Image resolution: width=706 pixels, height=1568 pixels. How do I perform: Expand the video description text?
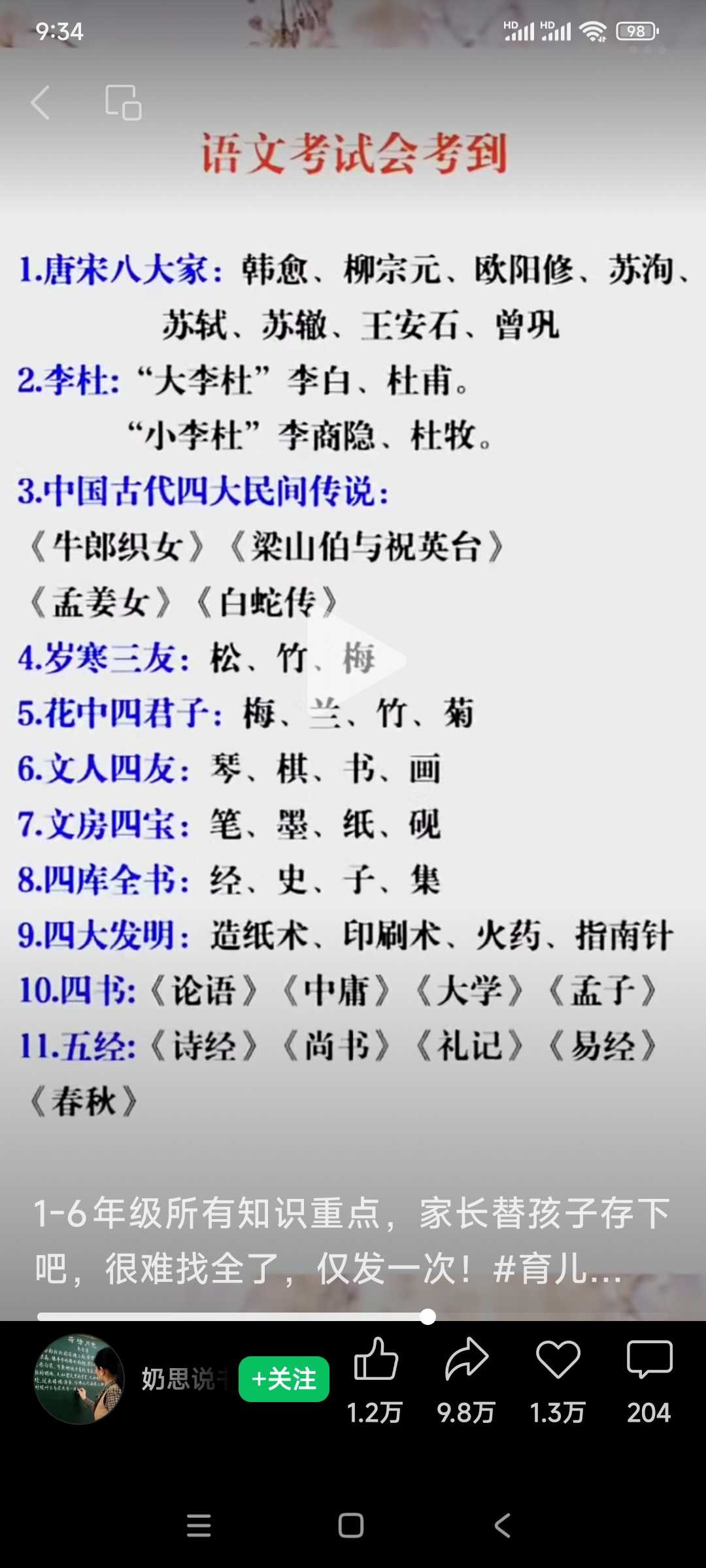[353, 1241]
